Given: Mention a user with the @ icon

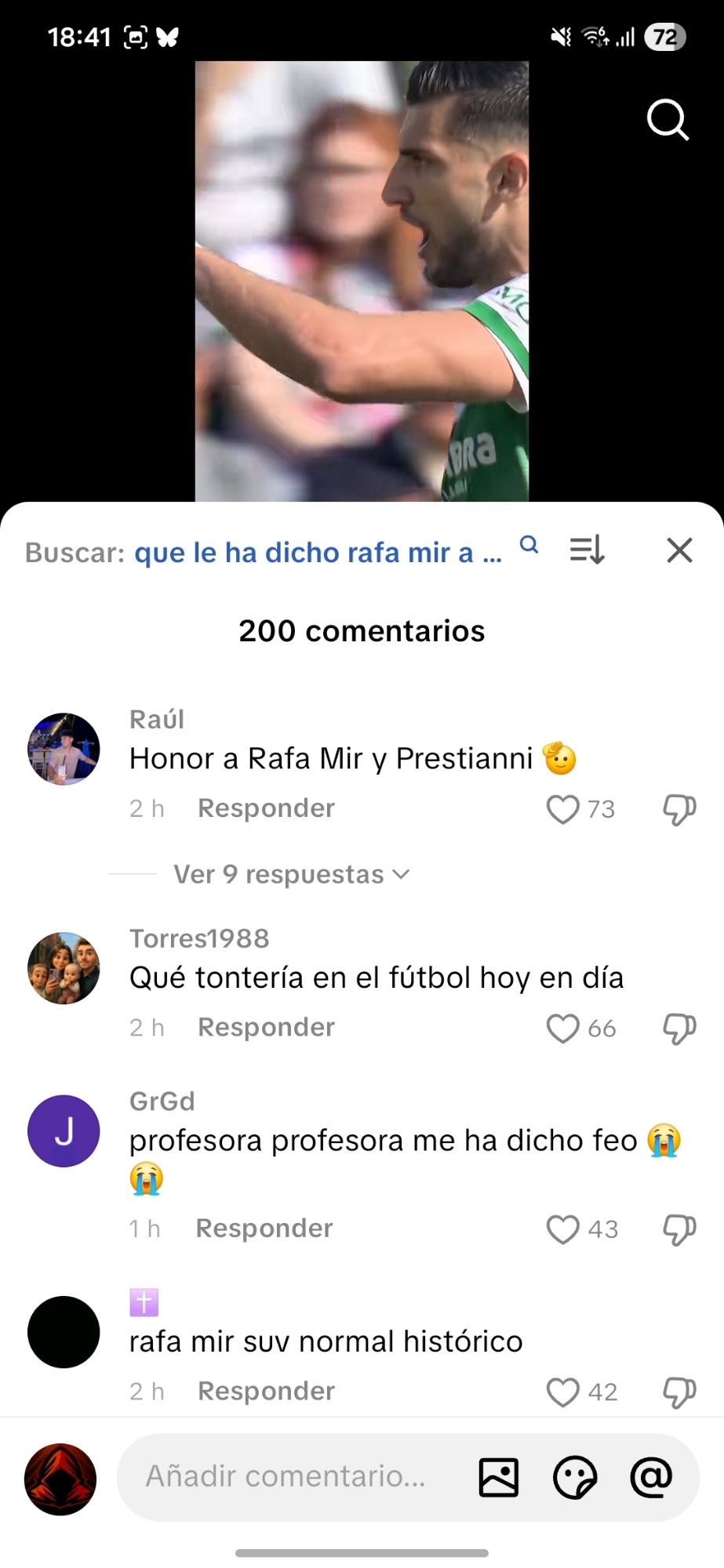Looking at the screenshot, I should 652,1478.
